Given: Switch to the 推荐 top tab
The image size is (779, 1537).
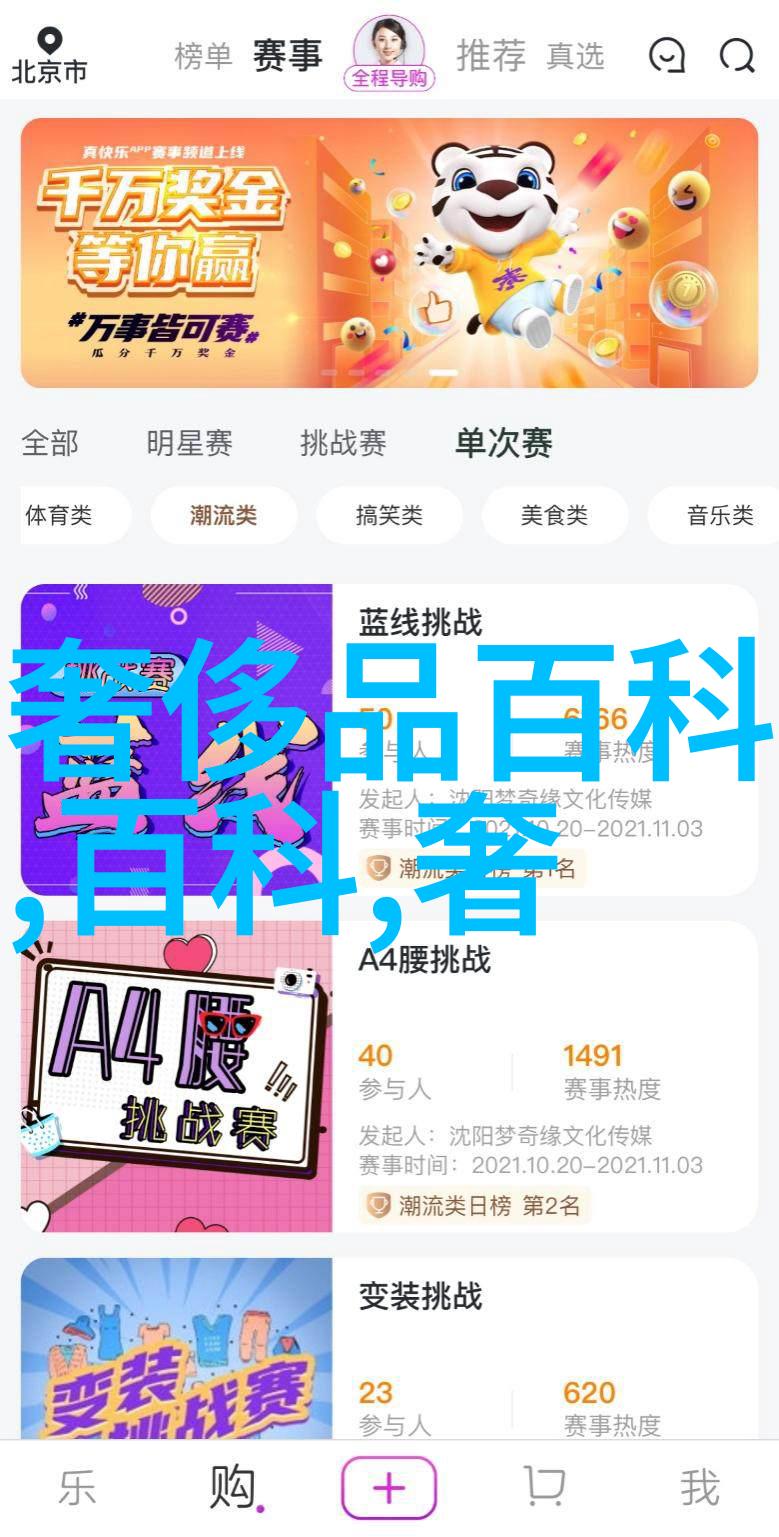Looking at the screenshot, I should pyautogui.click(x=490, y=56).
